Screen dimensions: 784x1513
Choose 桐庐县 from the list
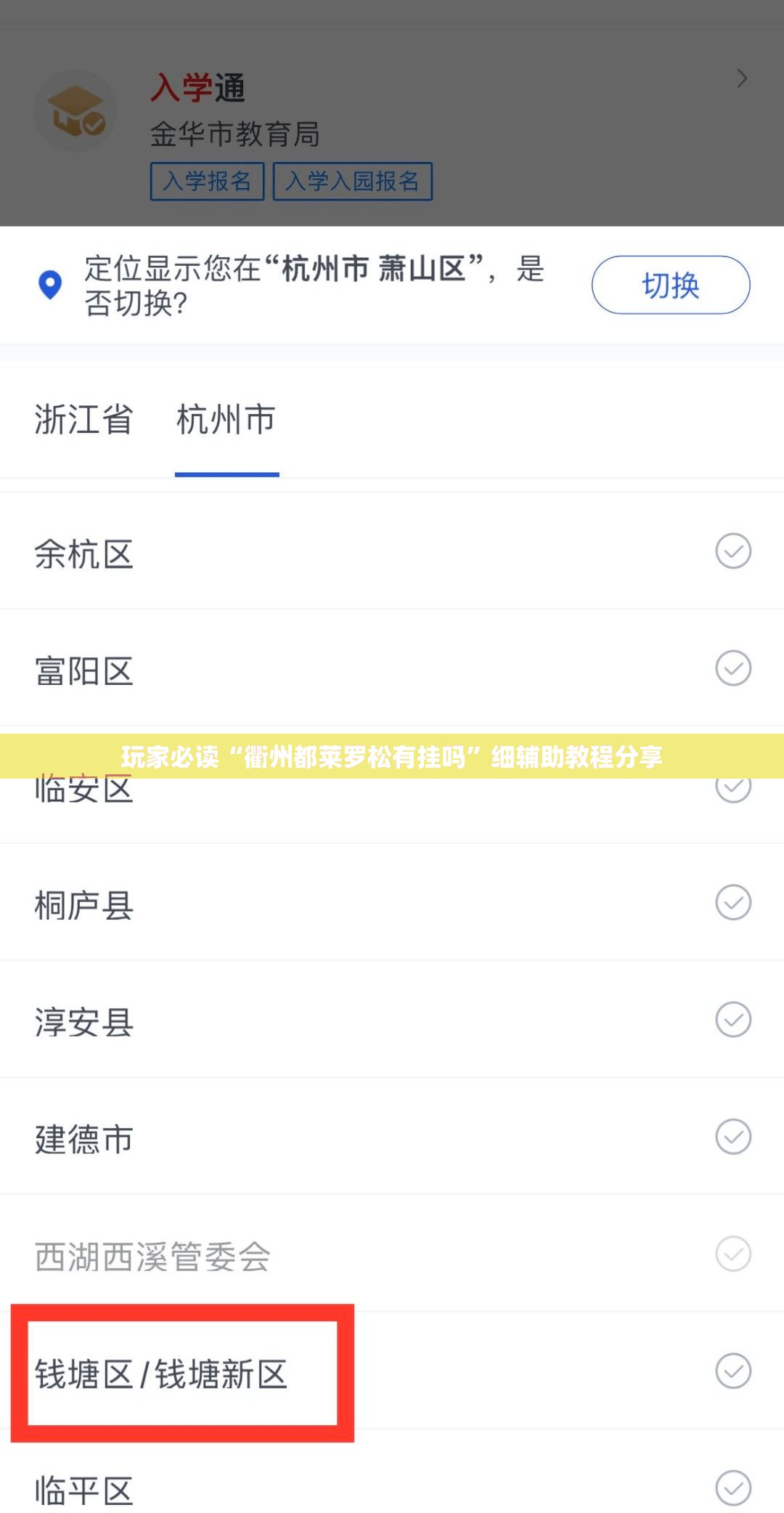coord(392,903)
